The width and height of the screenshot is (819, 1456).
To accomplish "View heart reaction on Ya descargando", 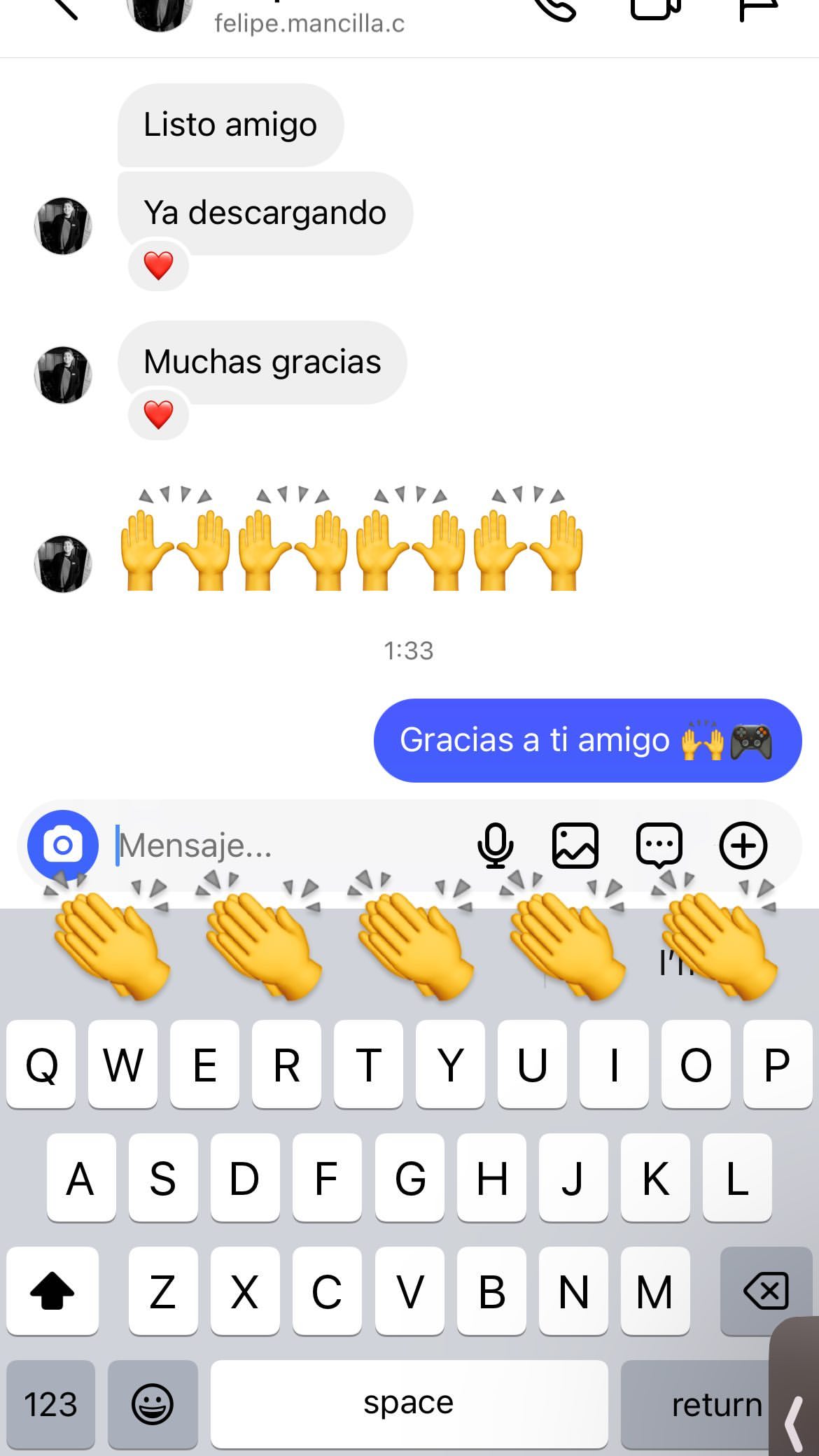I will coord(158,266).
